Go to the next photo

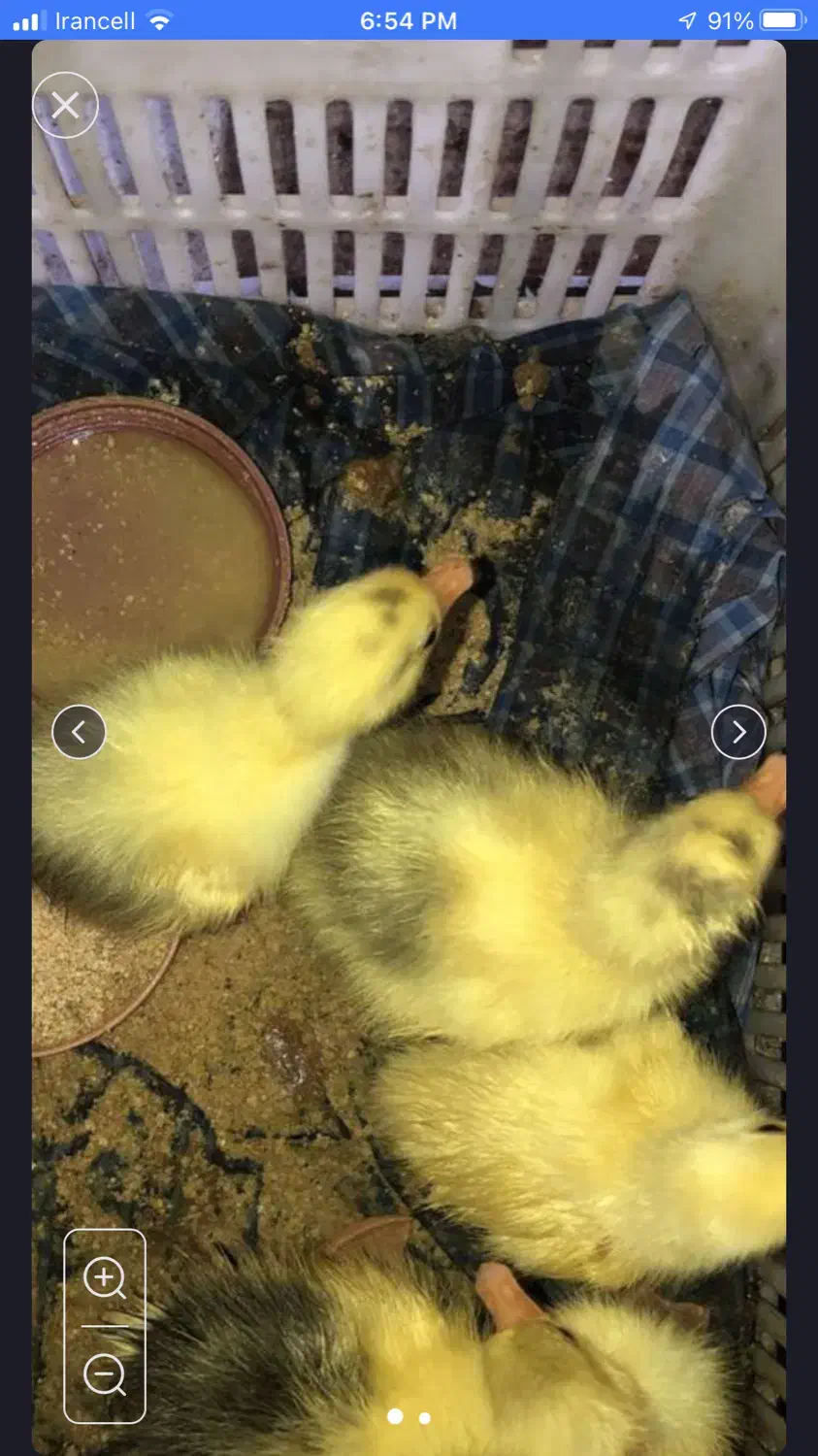(738, 732)
